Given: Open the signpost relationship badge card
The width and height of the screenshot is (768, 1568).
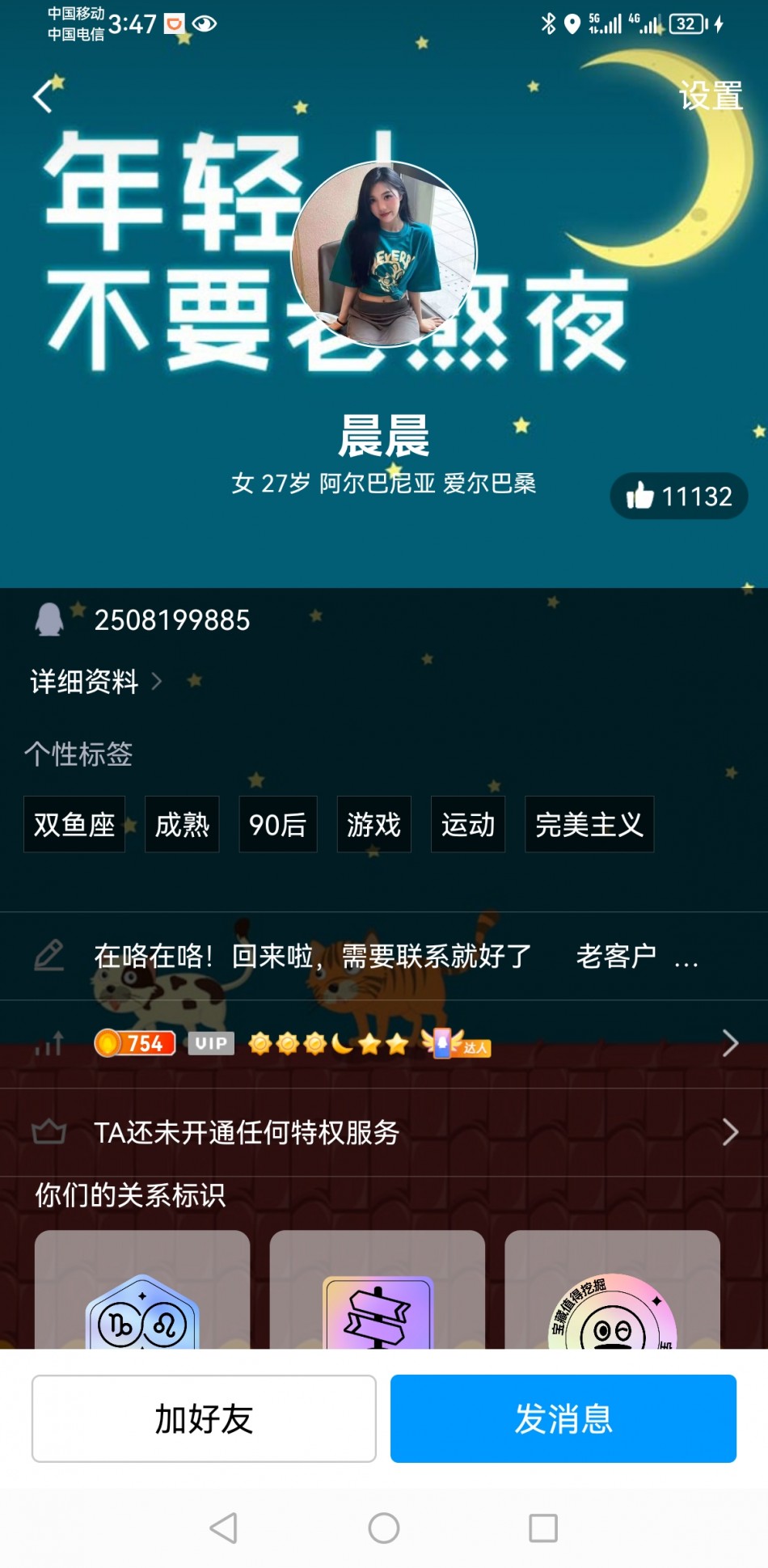Looking at the screenshot, I should point(378,1291).
